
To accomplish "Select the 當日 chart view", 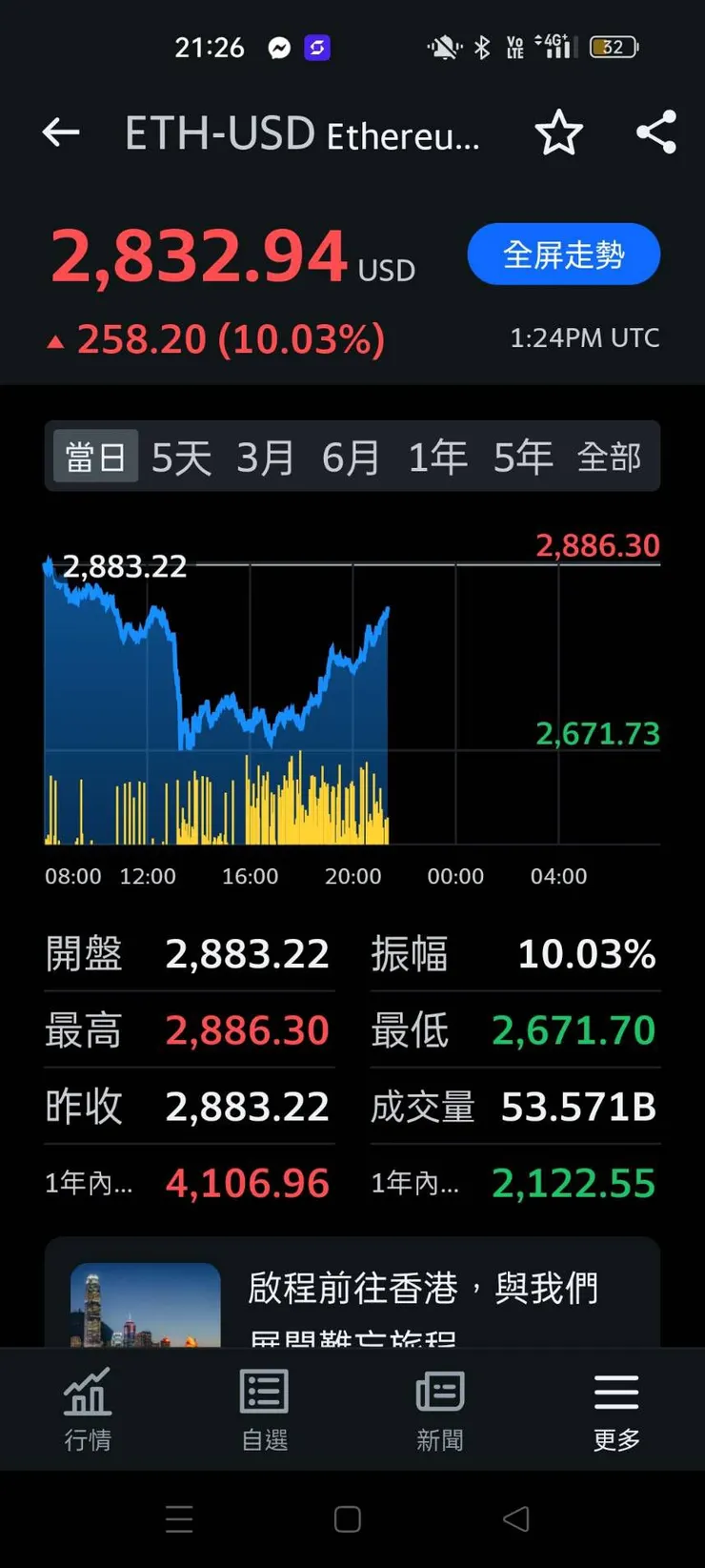I will [x=94, y=457].
